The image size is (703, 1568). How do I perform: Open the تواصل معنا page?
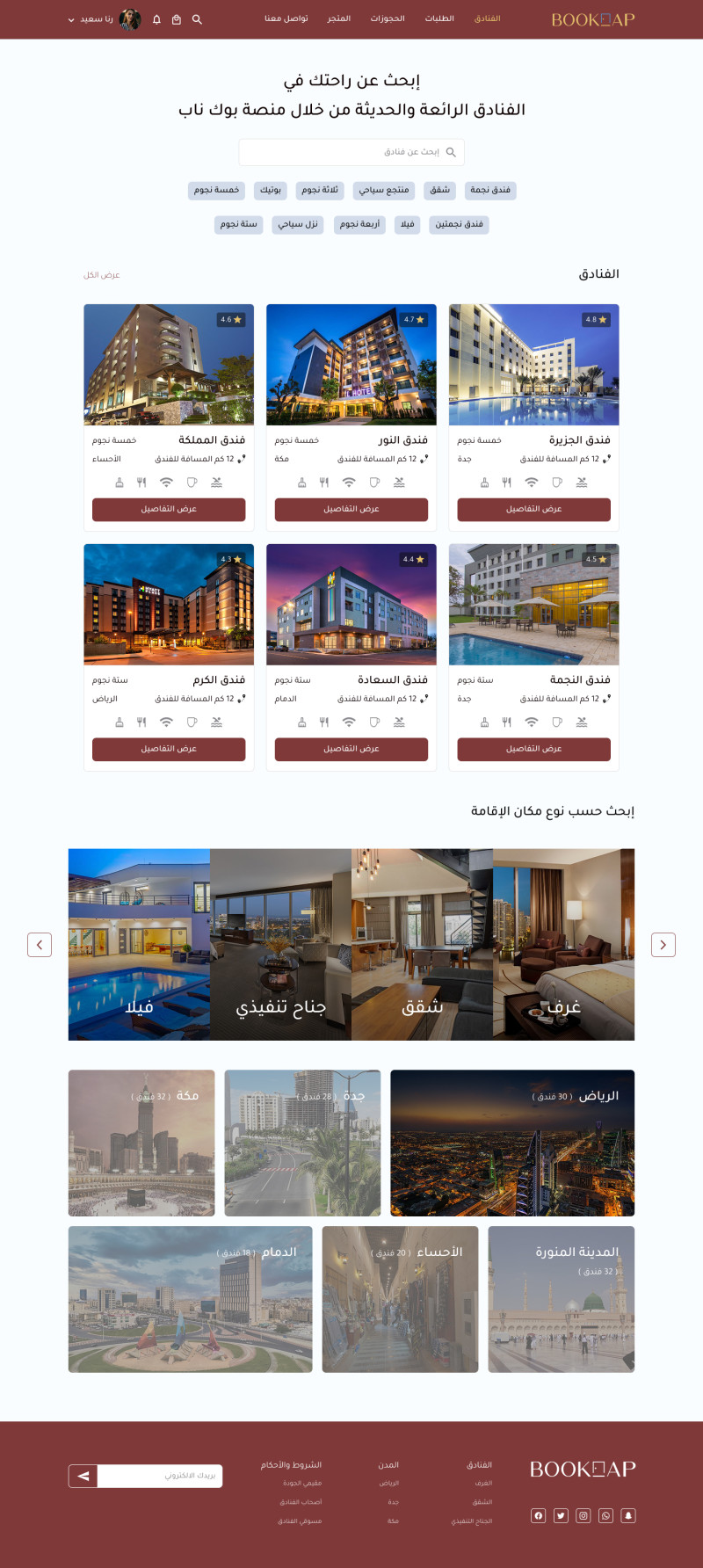click(x=286, y=18)
